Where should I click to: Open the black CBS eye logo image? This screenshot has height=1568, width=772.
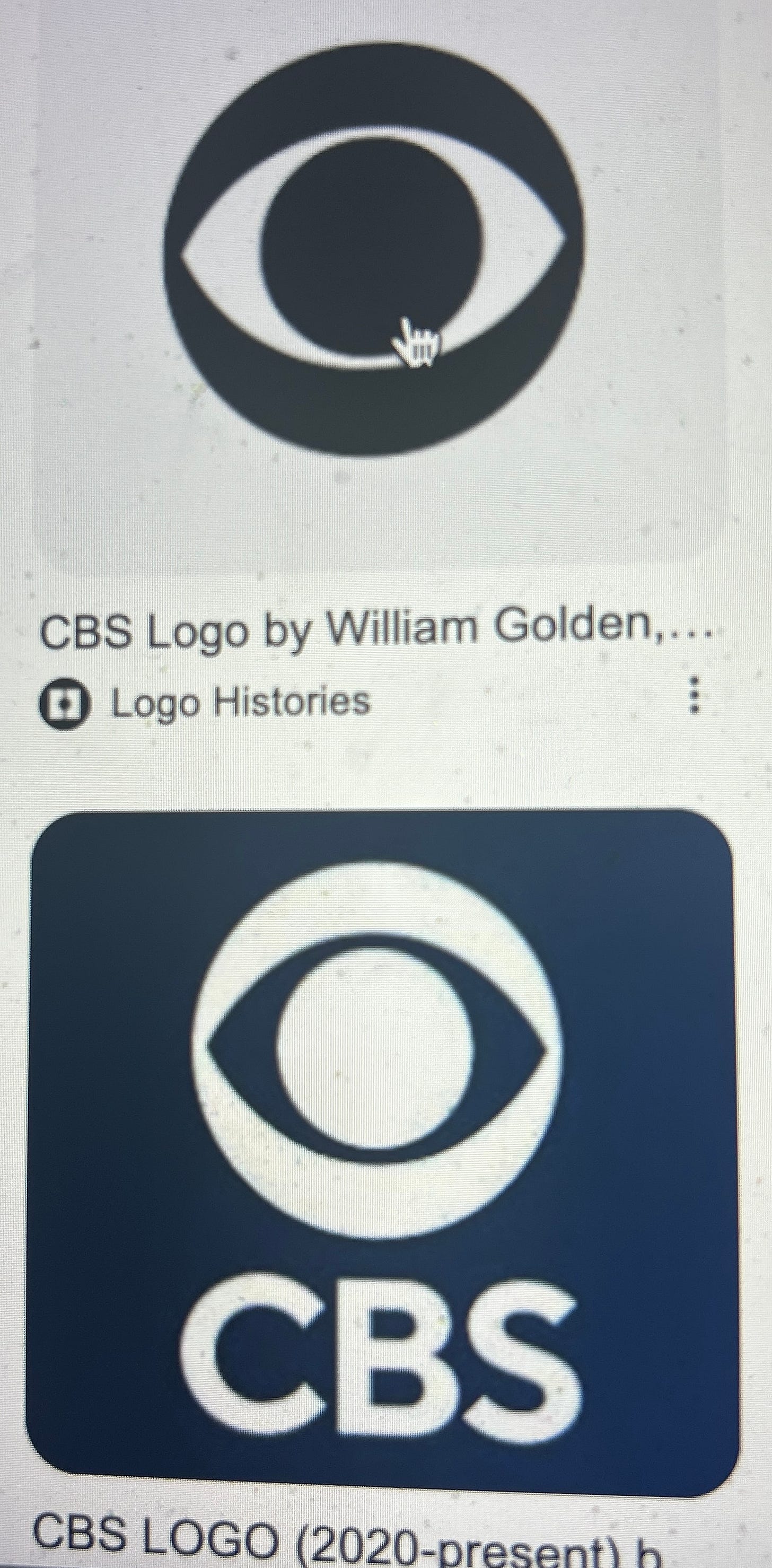click(374, 250)
